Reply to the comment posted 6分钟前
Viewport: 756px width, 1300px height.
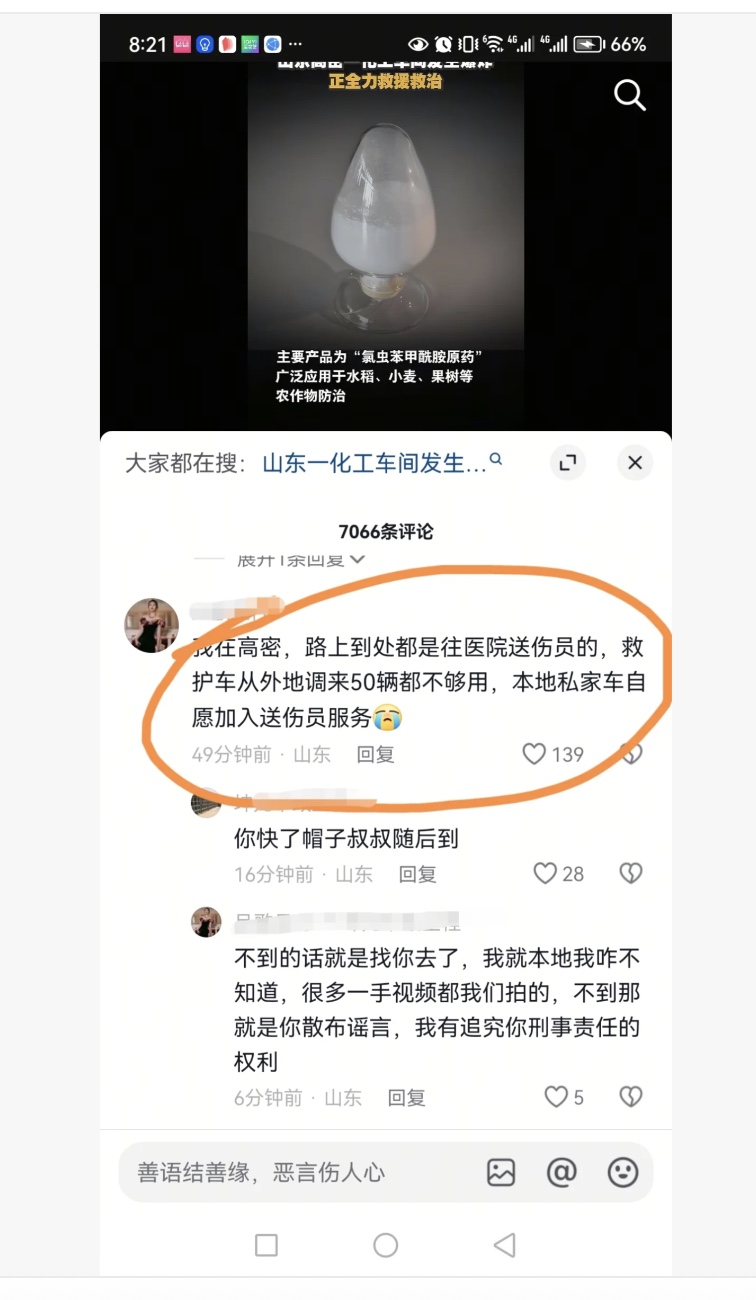click(407, 1097)
